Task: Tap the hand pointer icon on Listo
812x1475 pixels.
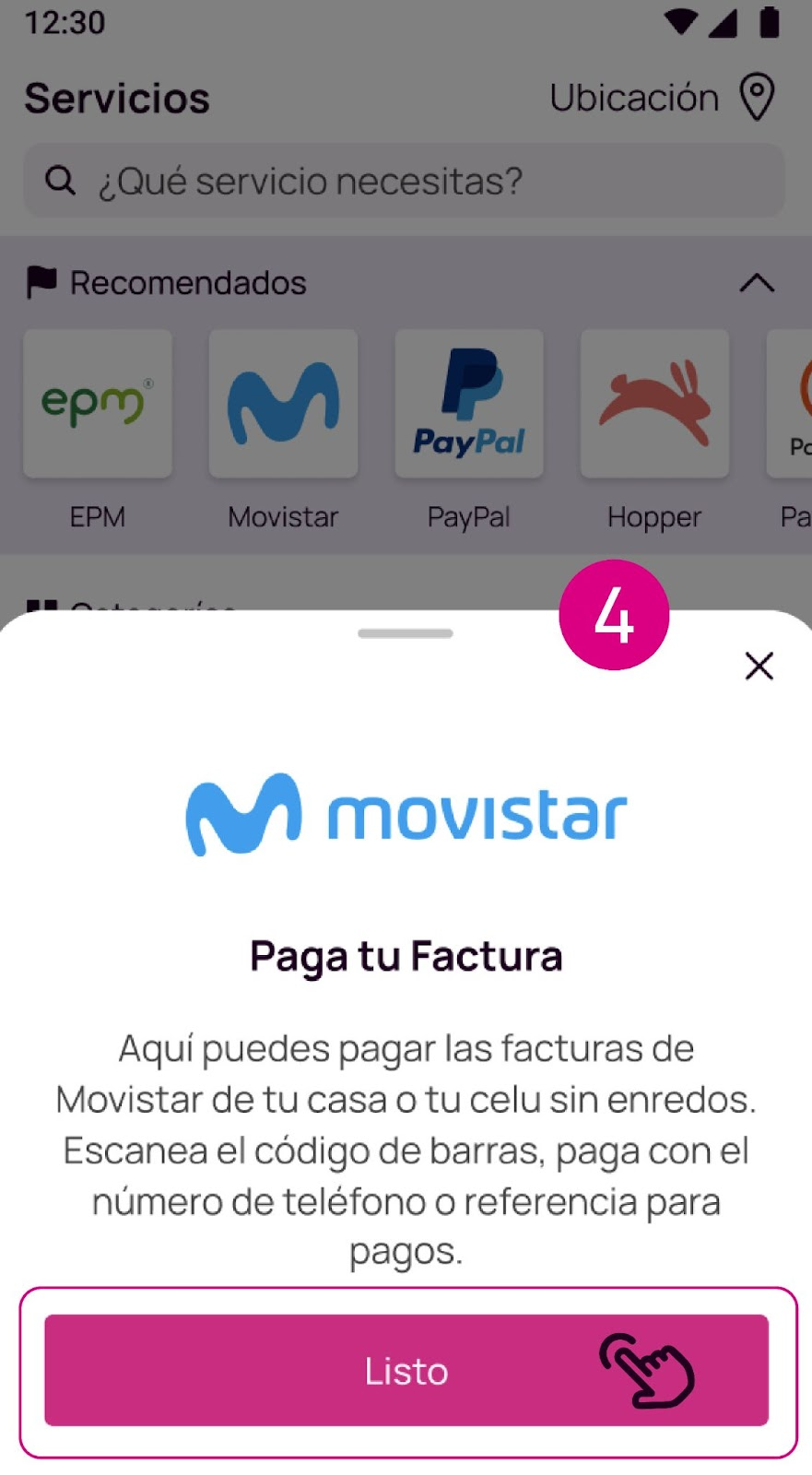Action: [x=643, y=1371]
